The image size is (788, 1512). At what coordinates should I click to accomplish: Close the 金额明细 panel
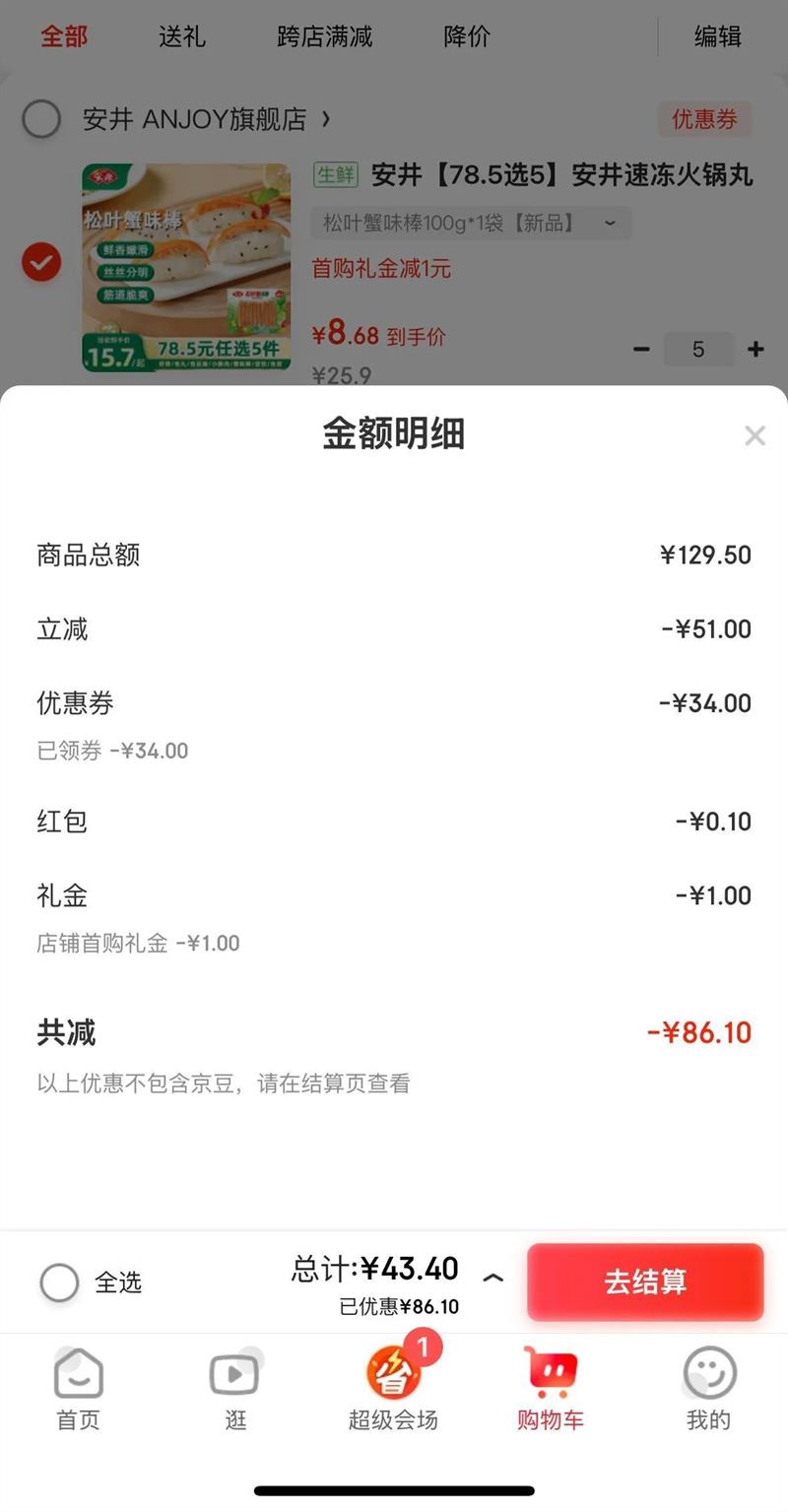click(755, 435)
